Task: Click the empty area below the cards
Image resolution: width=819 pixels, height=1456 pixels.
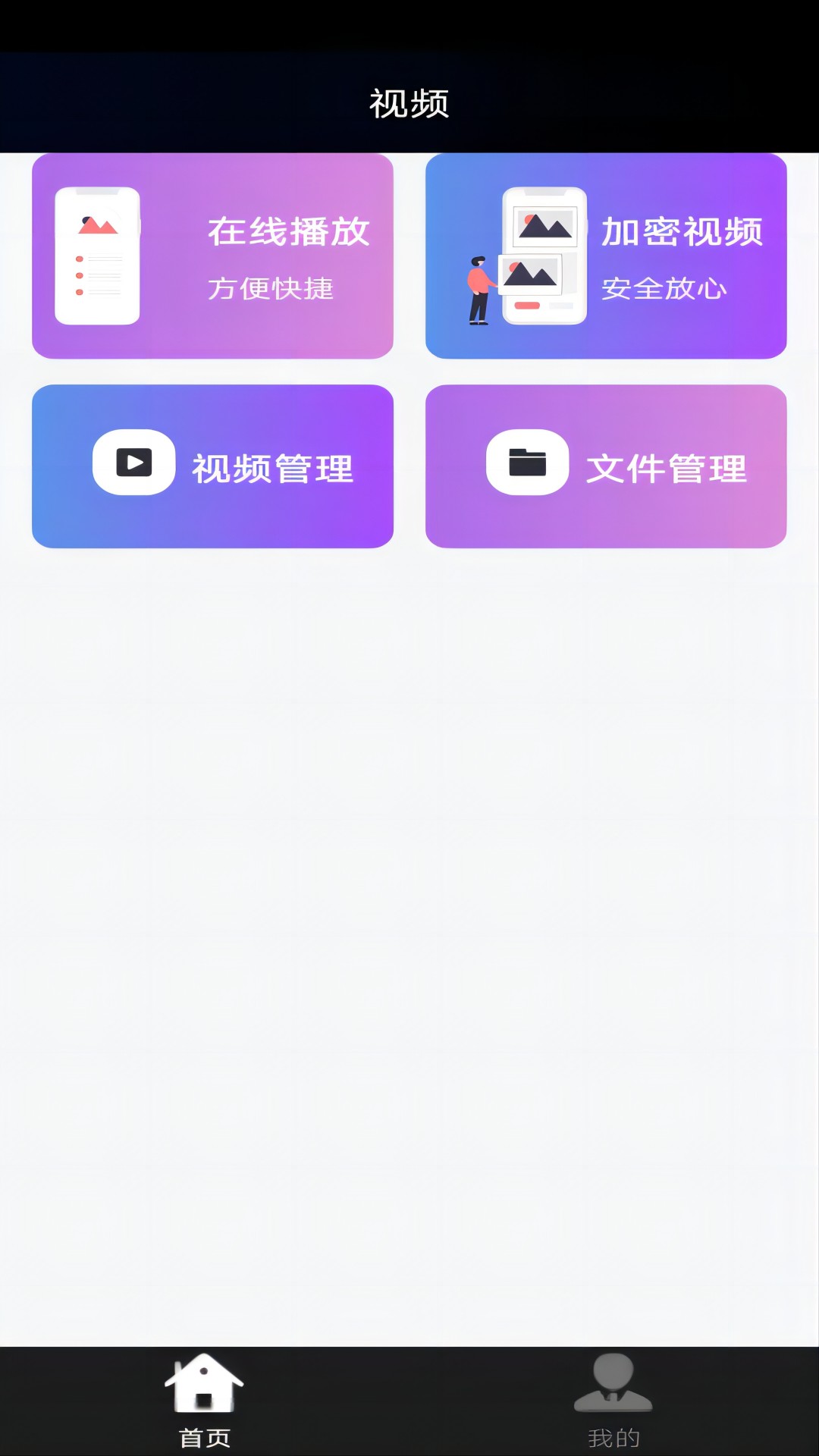Action: click(409, 910)
